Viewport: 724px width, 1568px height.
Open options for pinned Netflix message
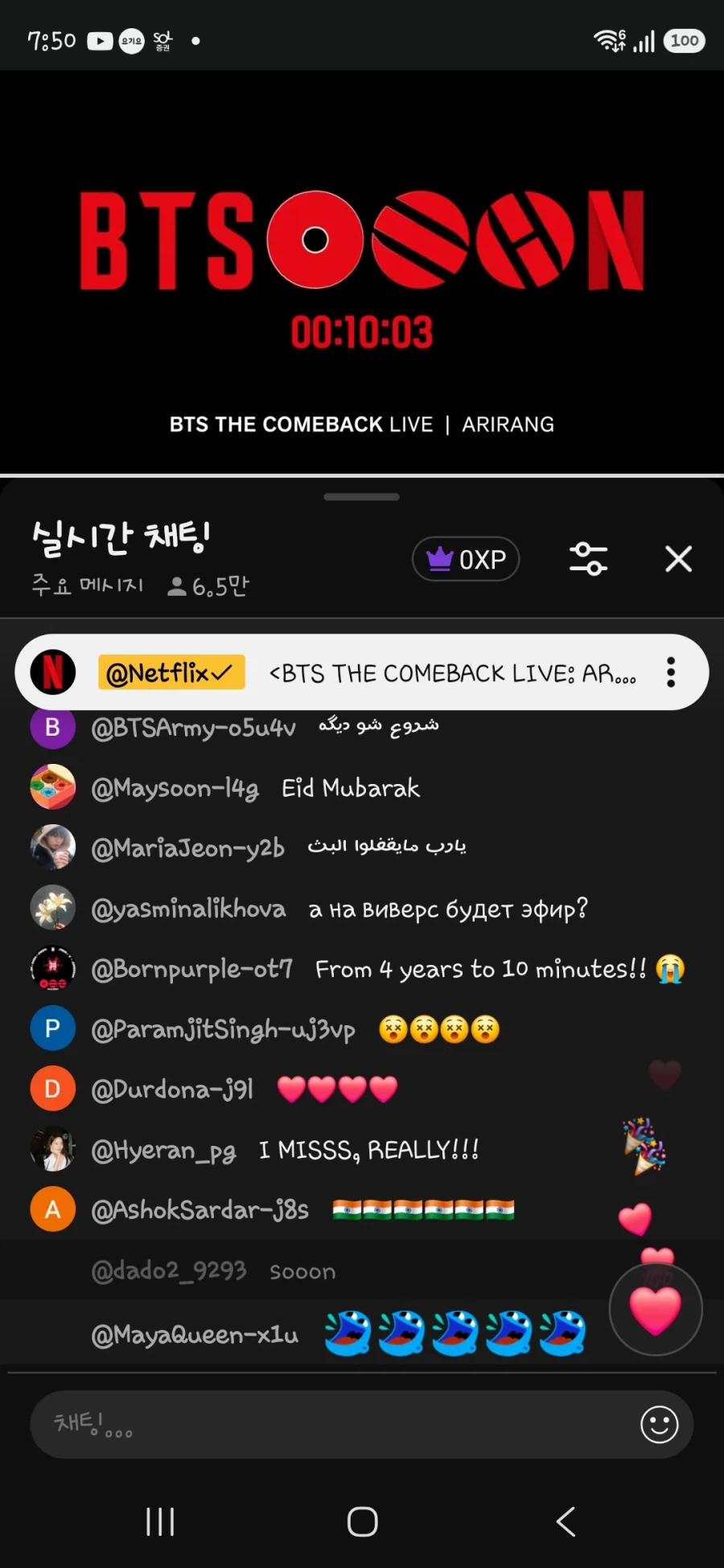click(x=670, y=672)
